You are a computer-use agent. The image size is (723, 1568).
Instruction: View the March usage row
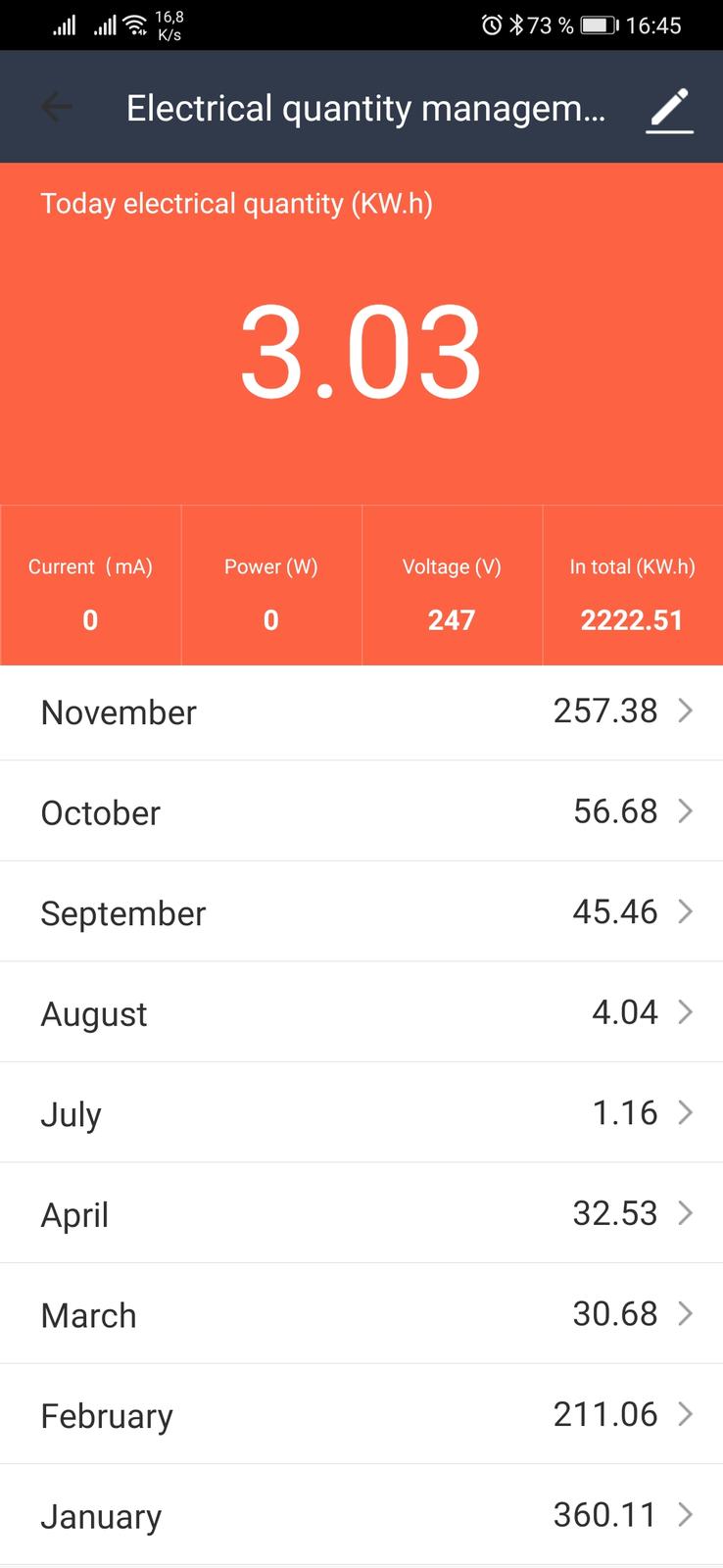coord(361,1315)
